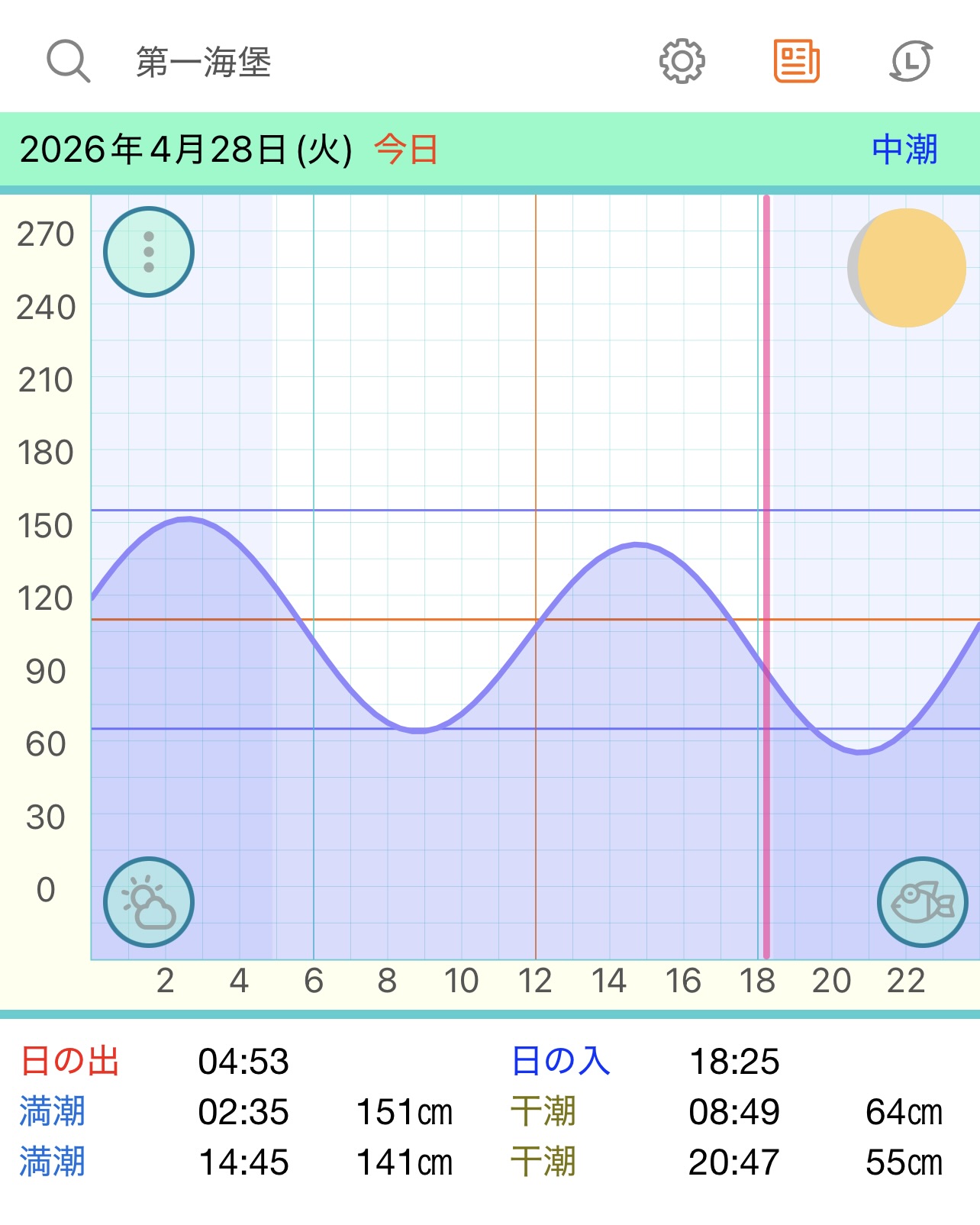980x1225 pixels.
Task: Open the fish icon button
Action: (922, 902)
